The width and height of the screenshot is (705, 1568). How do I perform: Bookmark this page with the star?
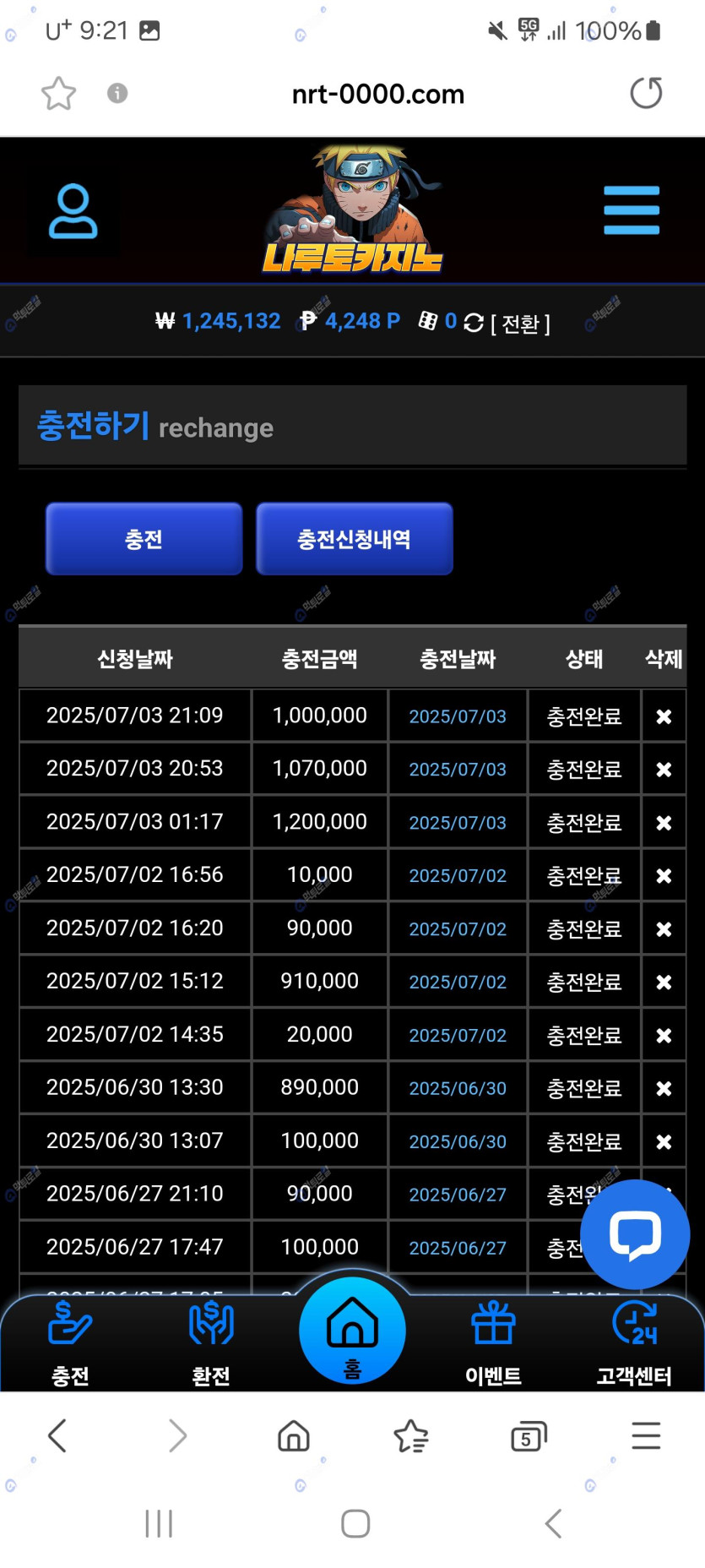point(59,94)
